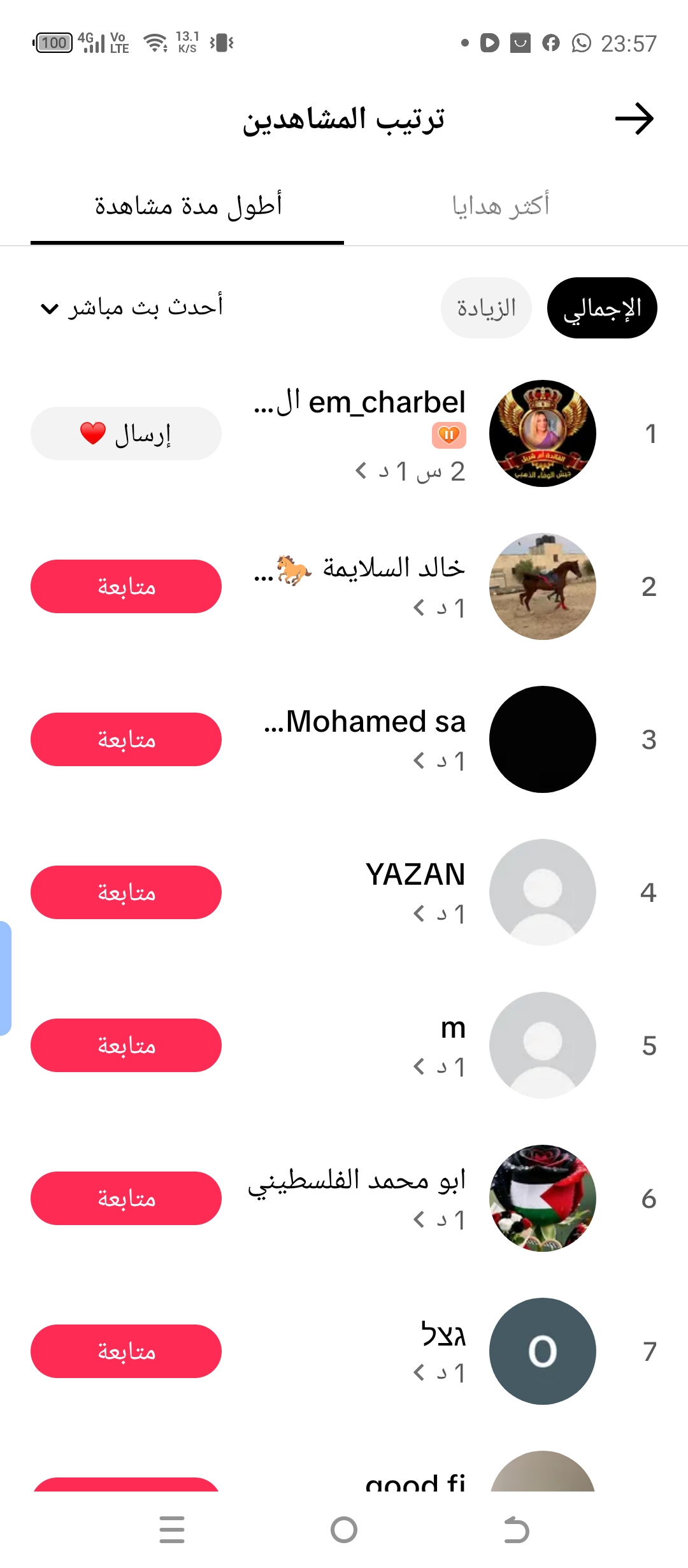688x1568 pixels.
Task: Open the system recent apps button
Action: 172,1530
